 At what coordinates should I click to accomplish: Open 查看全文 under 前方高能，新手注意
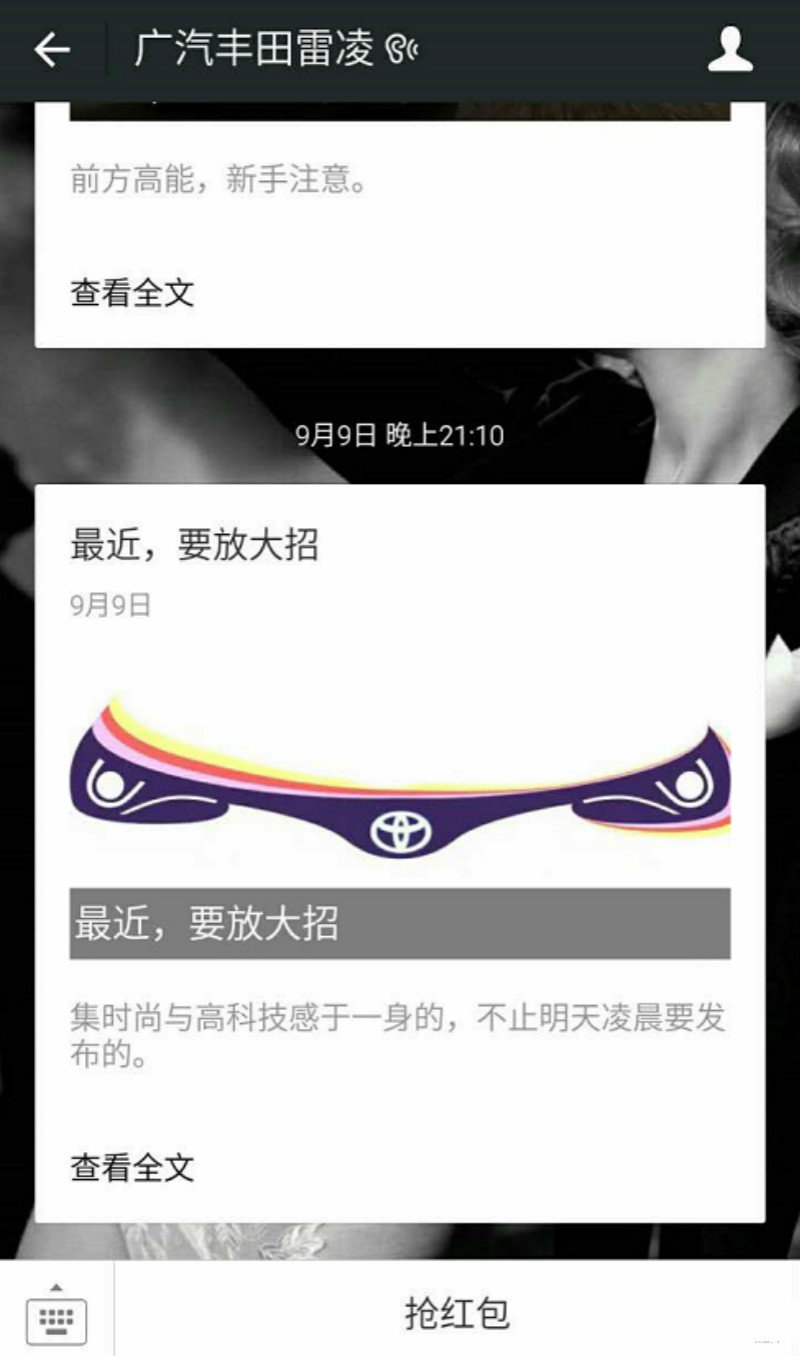coord(132,293)
